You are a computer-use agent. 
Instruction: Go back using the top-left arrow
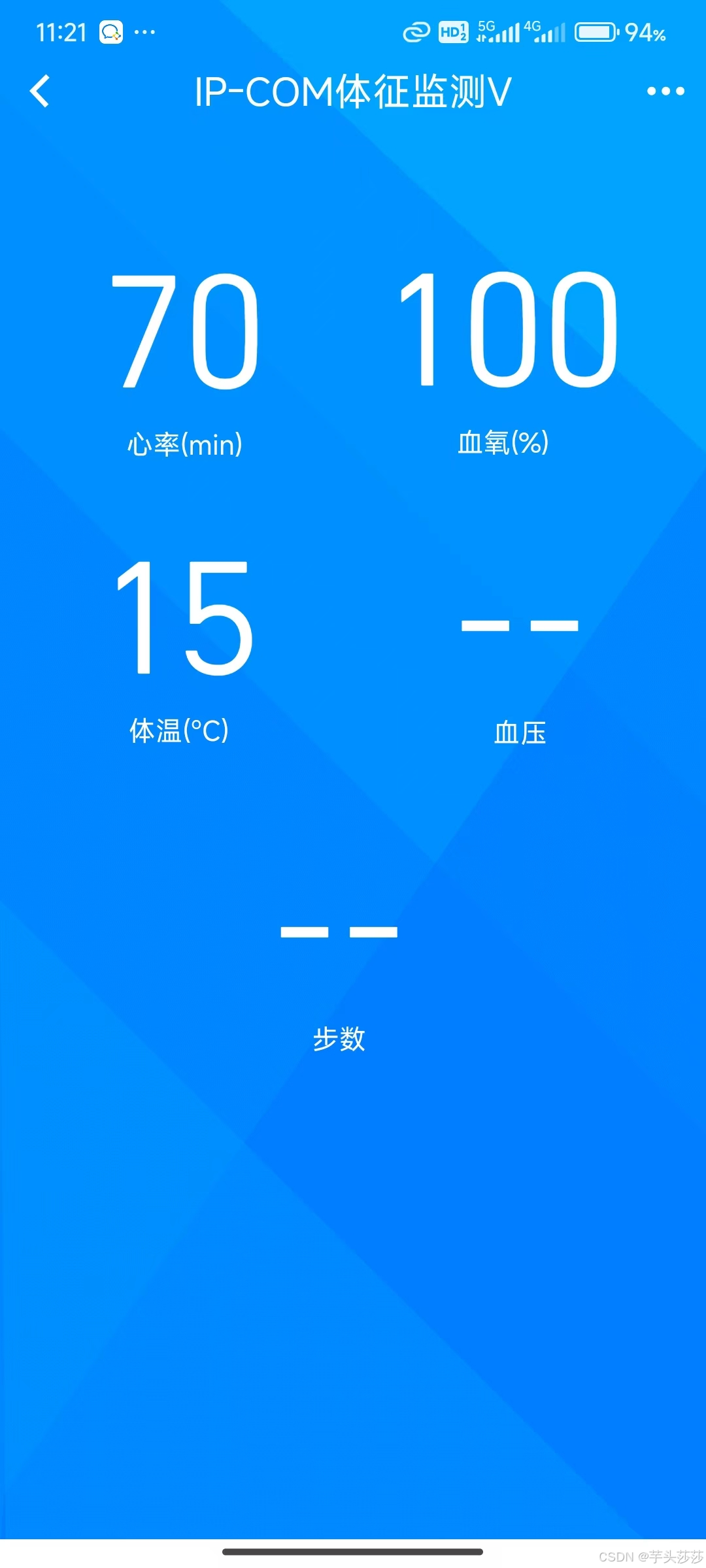pyautogui.click(x=40, y=91)
